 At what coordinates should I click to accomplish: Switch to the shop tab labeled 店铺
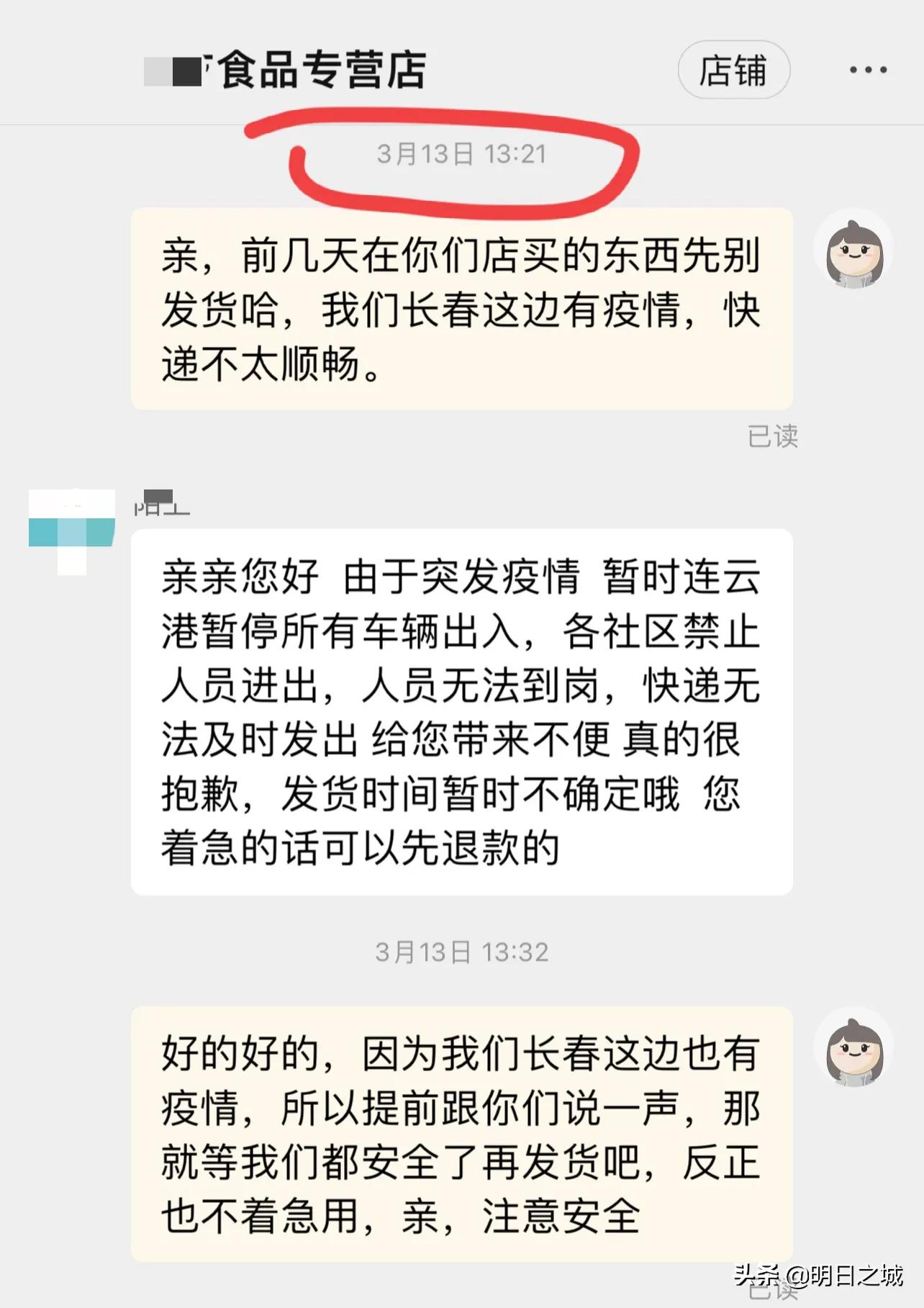tap(733, 69)
